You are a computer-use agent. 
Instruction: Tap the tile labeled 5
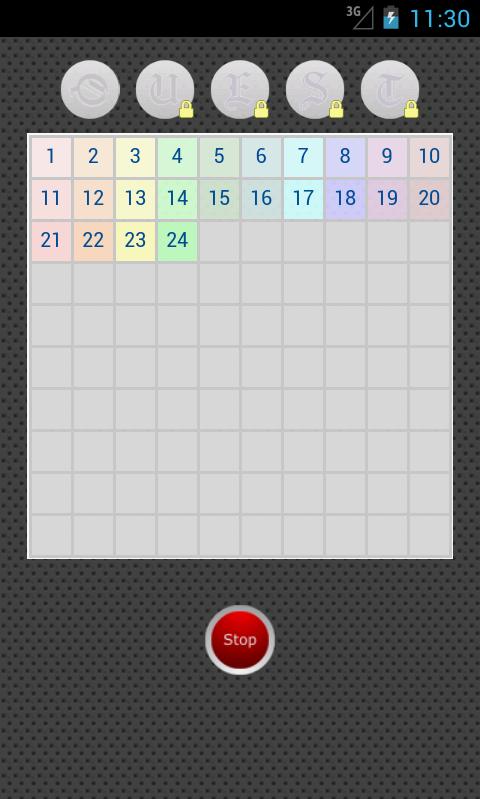[x=219, y=157]
